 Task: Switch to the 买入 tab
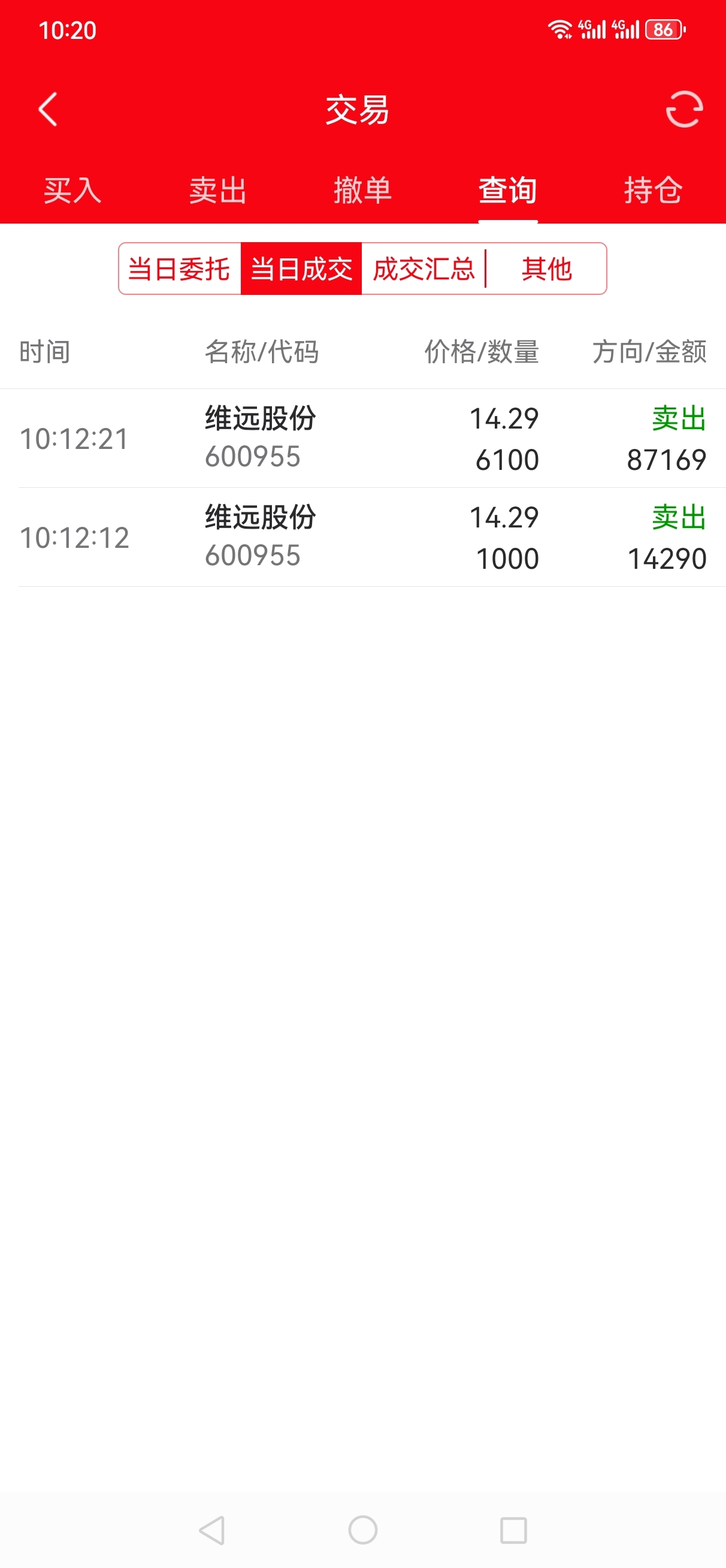click(x=72, y=191)
